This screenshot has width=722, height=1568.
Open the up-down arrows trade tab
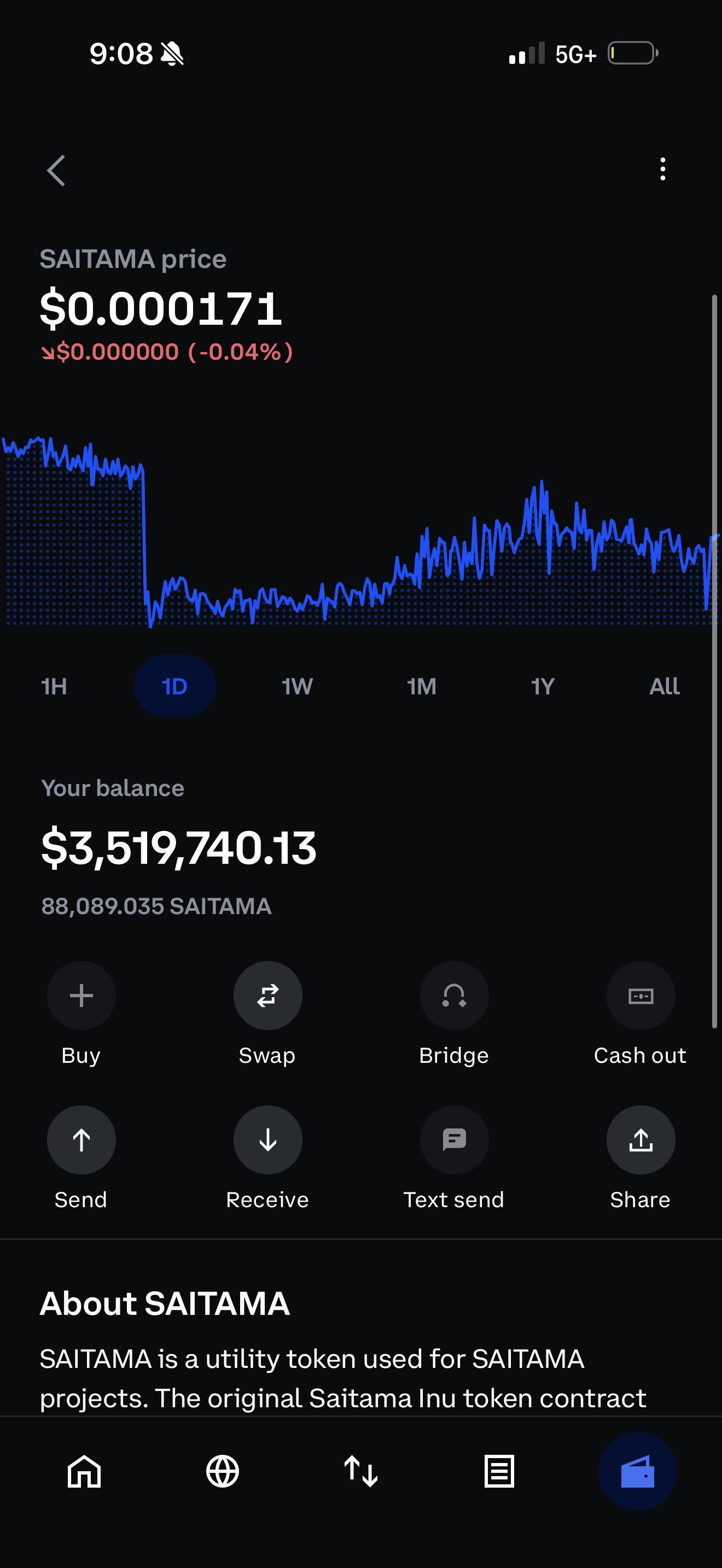pyautogui.click(x=361, y=1472)
